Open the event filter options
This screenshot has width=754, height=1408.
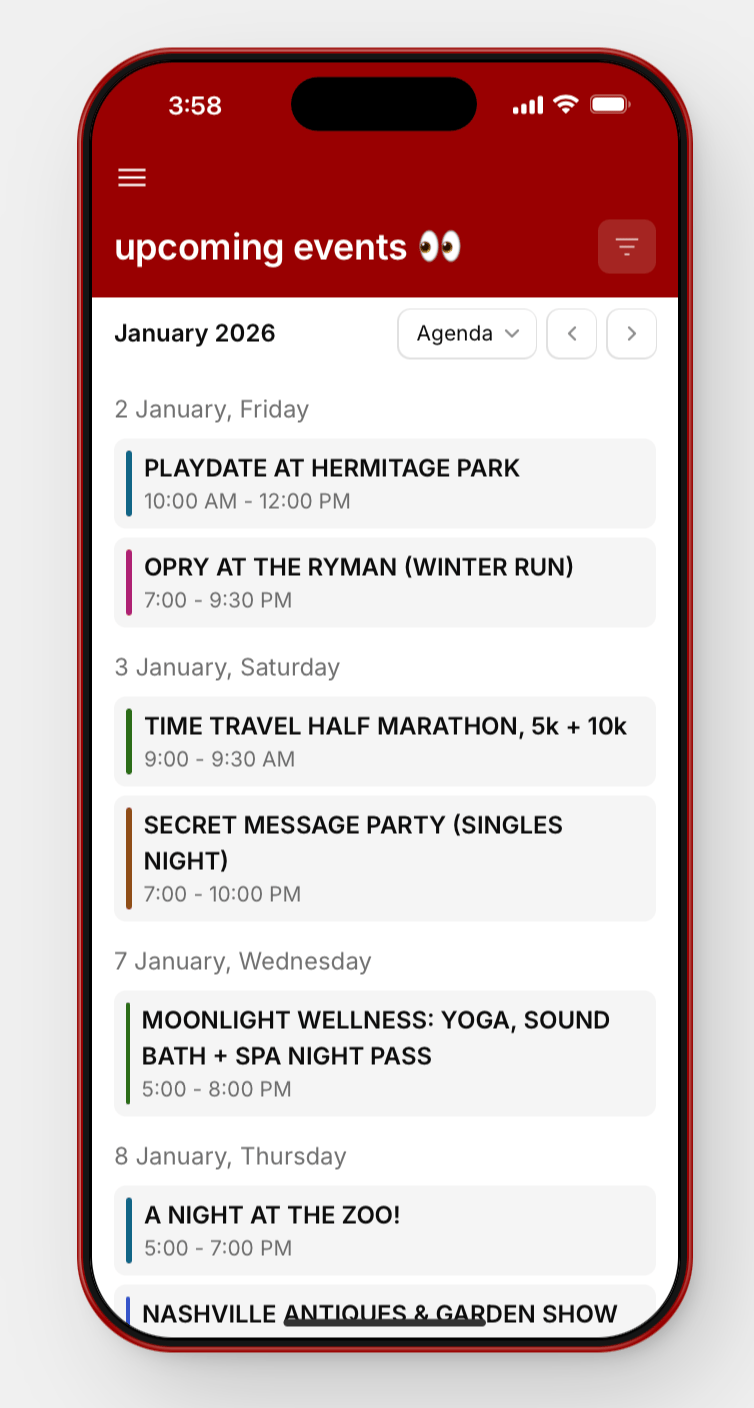[626, 246]
